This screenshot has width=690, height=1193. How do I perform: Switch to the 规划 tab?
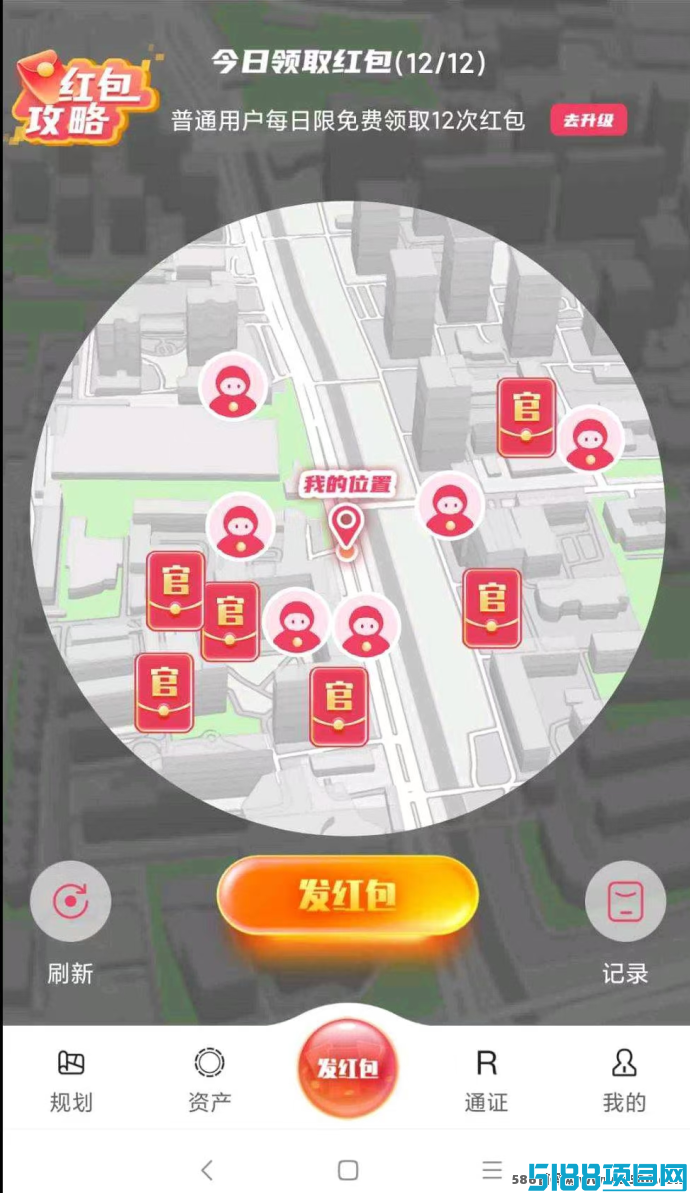71,1081
